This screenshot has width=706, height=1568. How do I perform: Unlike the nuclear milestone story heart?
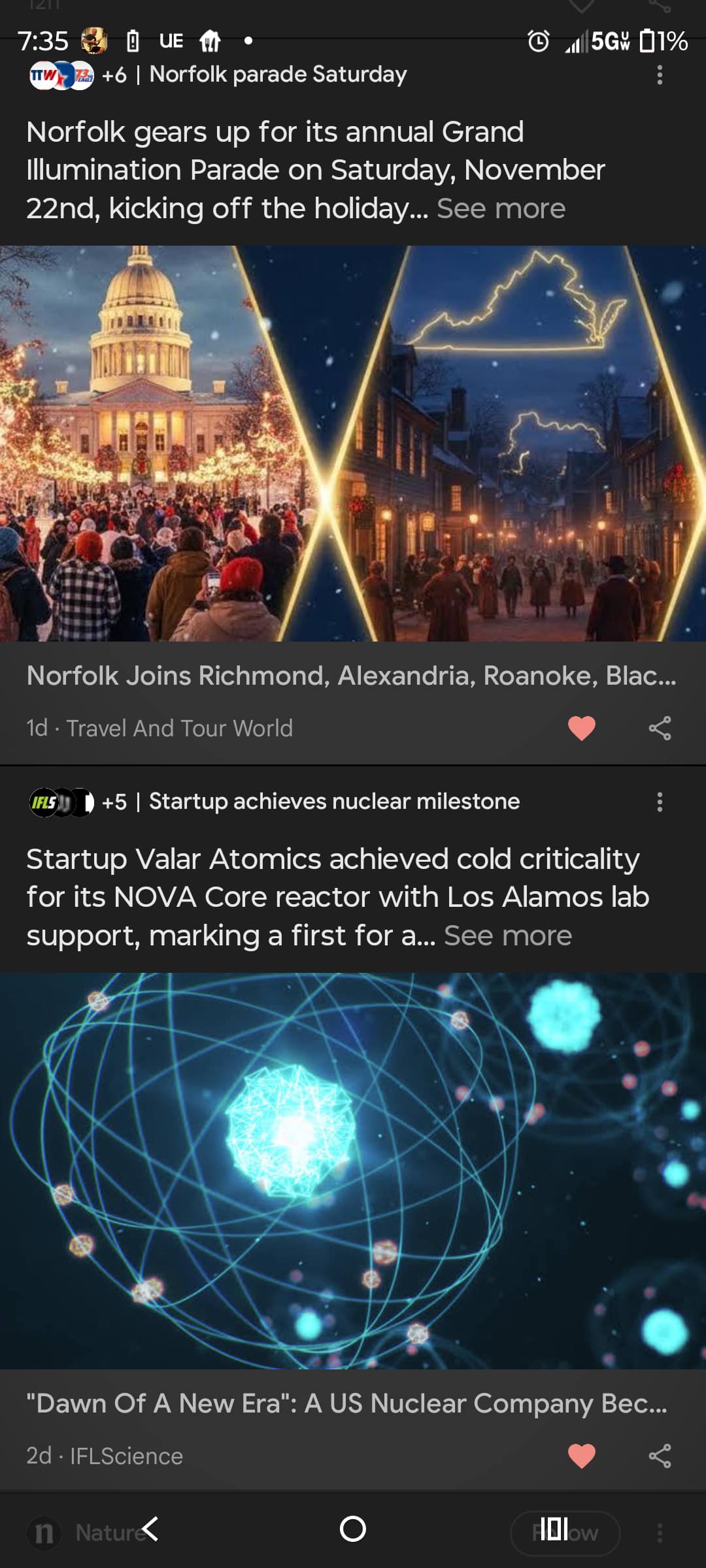580,1456
